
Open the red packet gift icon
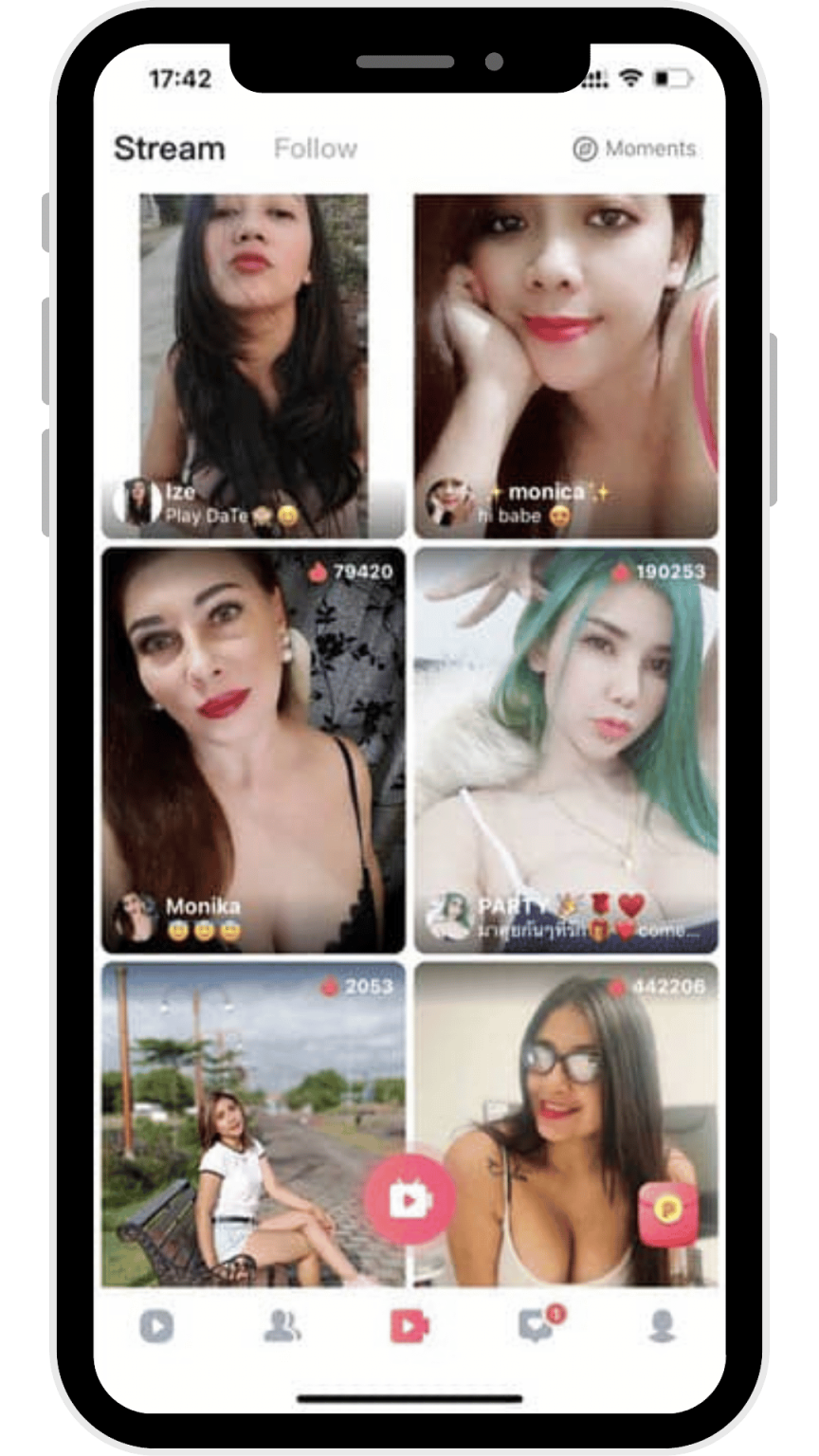click(668, 1214)
